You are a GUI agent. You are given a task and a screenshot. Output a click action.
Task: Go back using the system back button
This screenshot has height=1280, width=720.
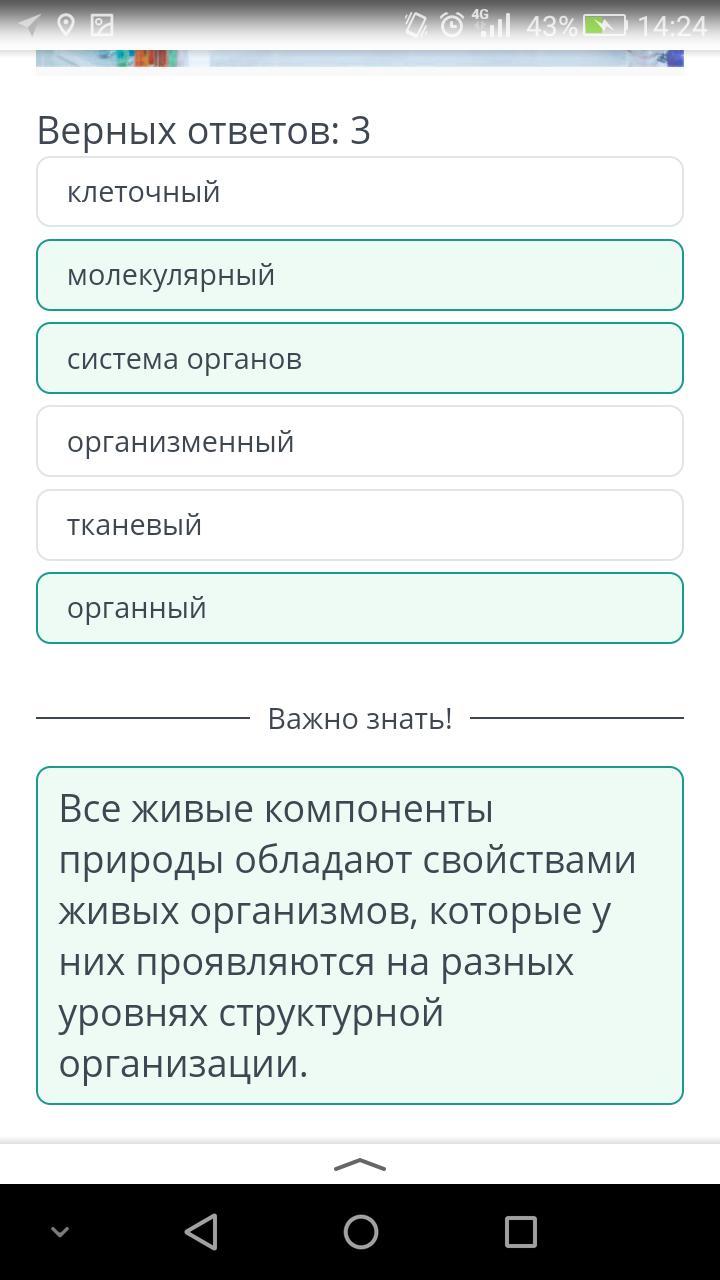click(201, 1232)
